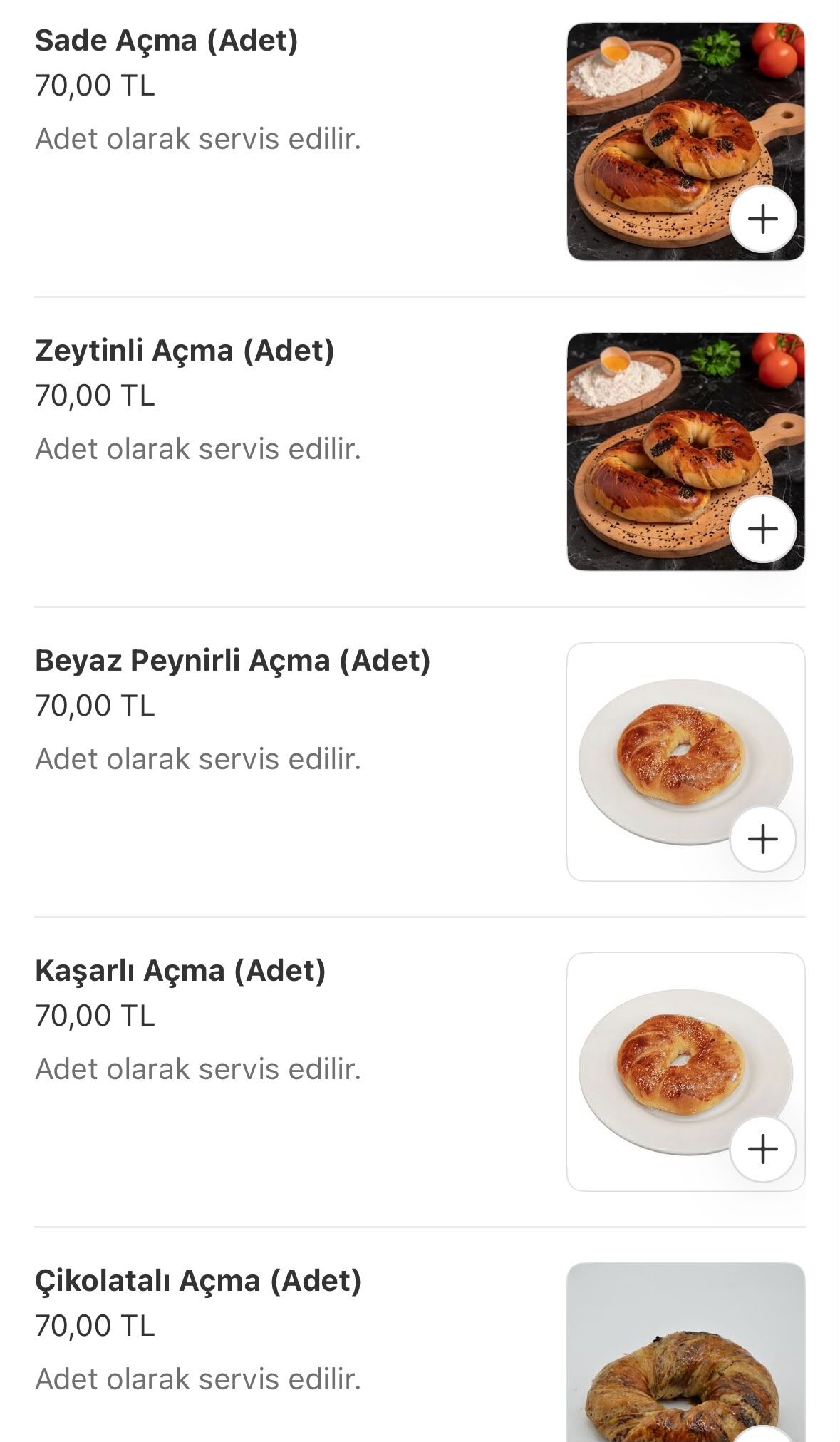The image size is (840, 1442).
Task: Tap the plus icon on Kaşarlı Açma
Action: [x=762, y=1149]
